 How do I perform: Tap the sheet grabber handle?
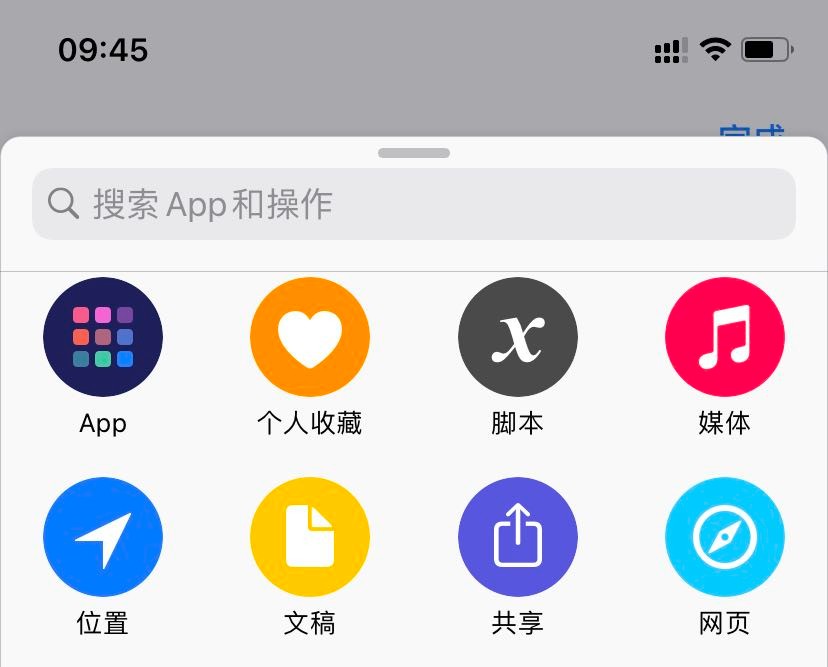[413, 153]
